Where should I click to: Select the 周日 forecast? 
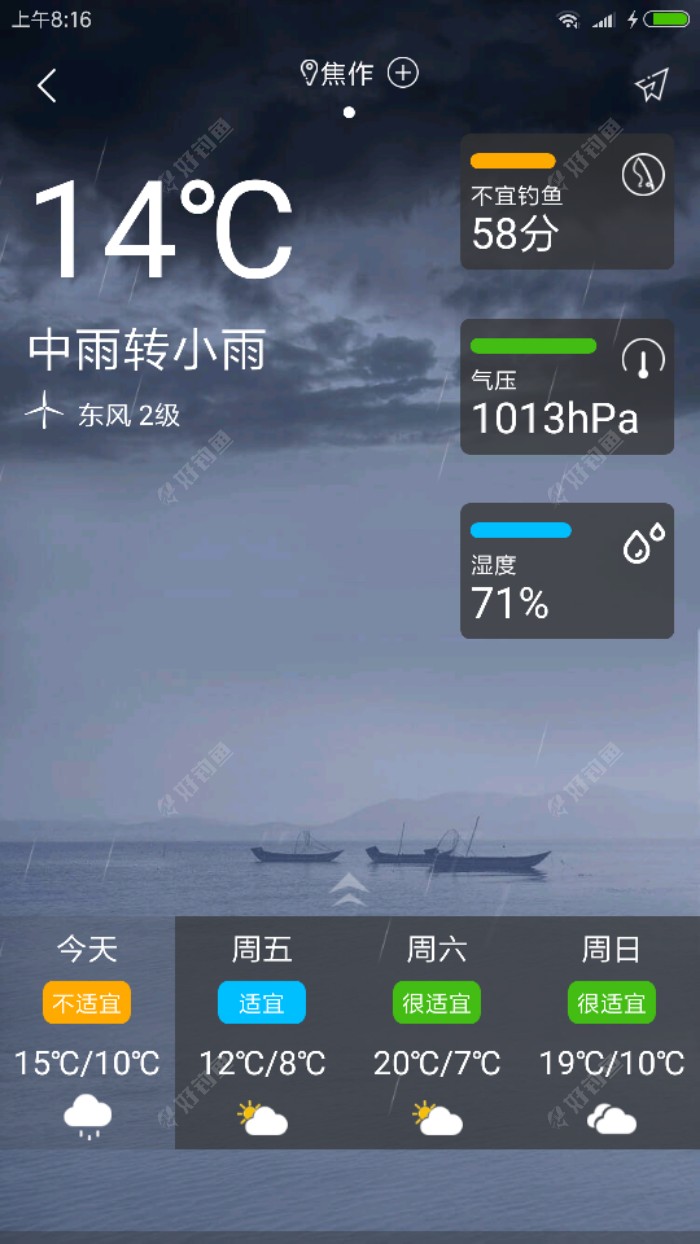611,1032
